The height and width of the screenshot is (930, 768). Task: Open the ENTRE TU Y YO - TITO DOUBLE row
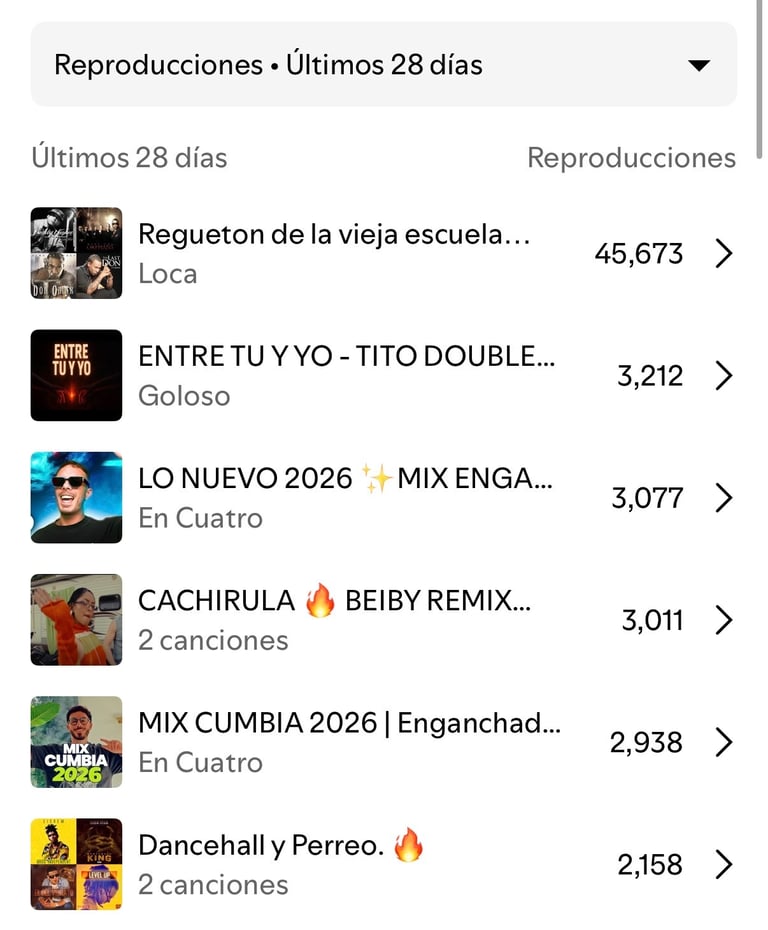pos(383,375)
